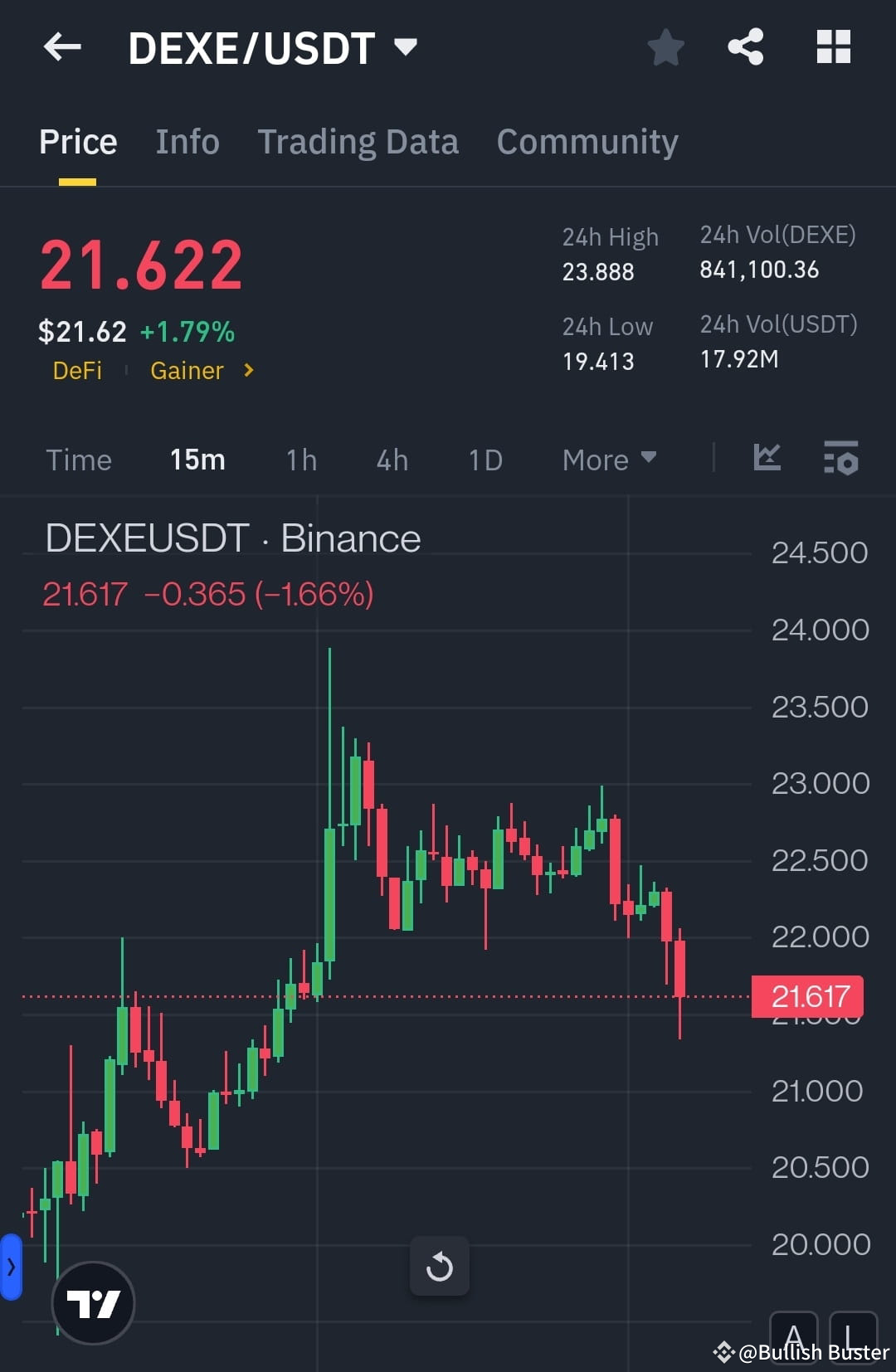Viewport: 896px width, 1372px height.
Task: Click the DeFi category label
Action: (x=77, y=371)
